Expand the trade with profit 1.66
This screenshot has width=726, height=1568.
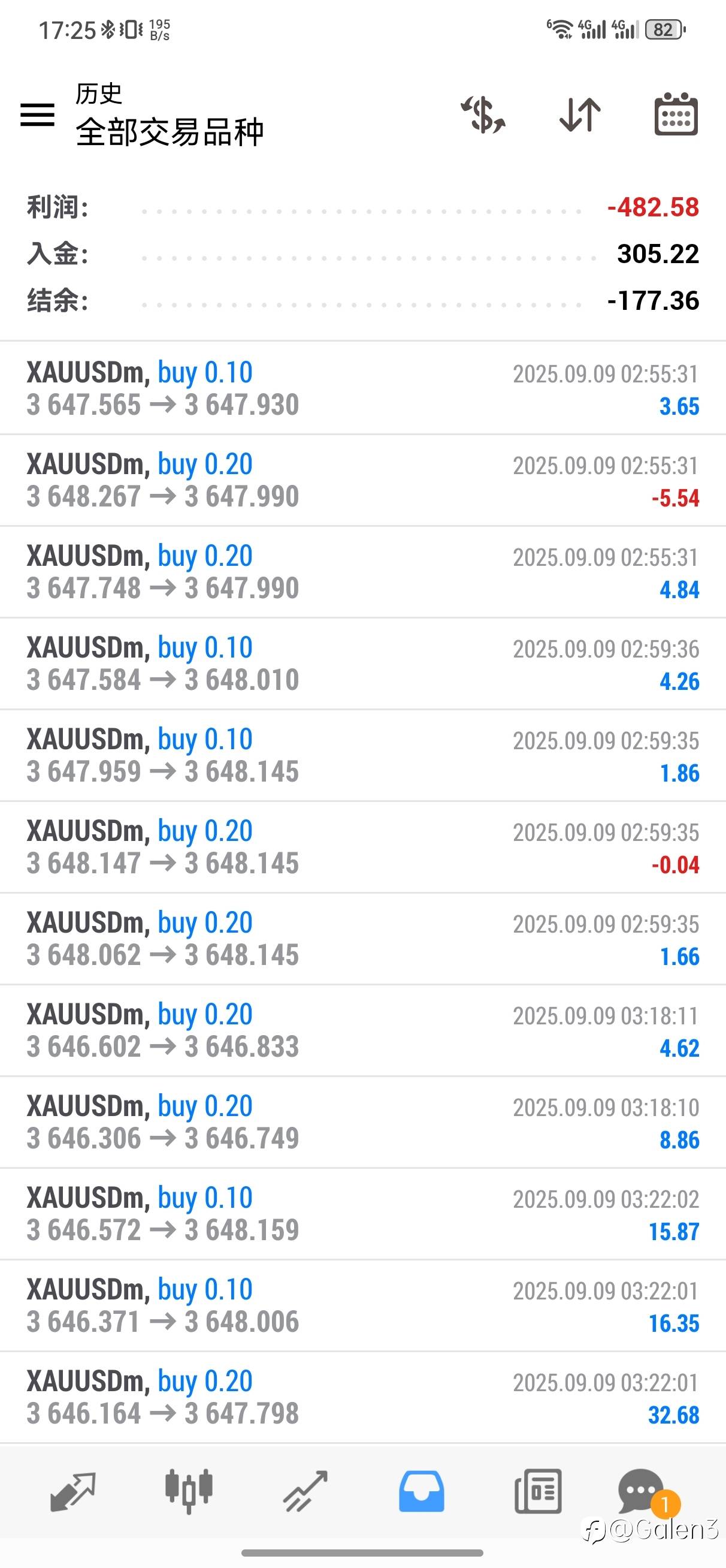[x=362, y=939]
